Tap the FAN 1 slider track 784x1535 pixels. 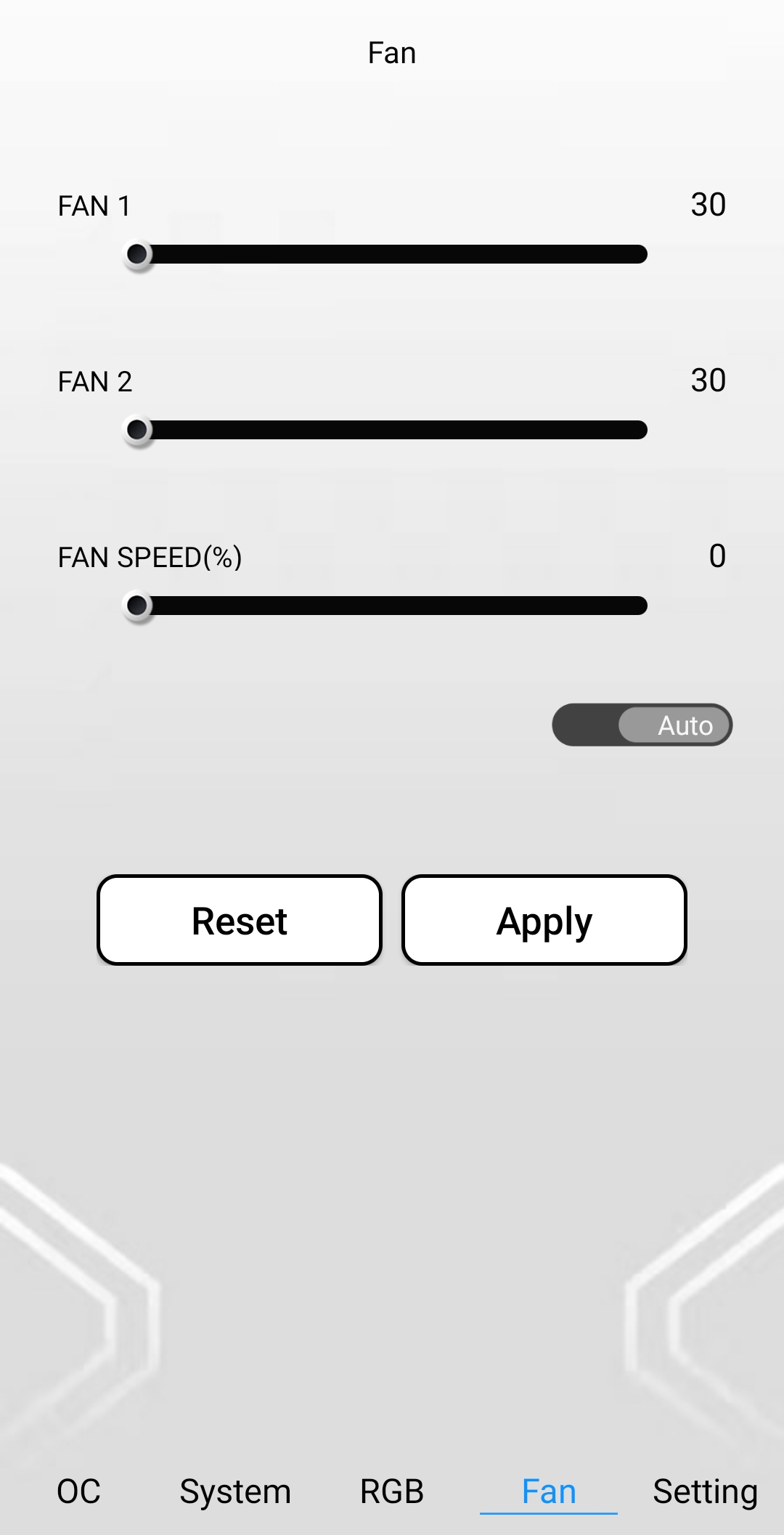pos(392,254)
